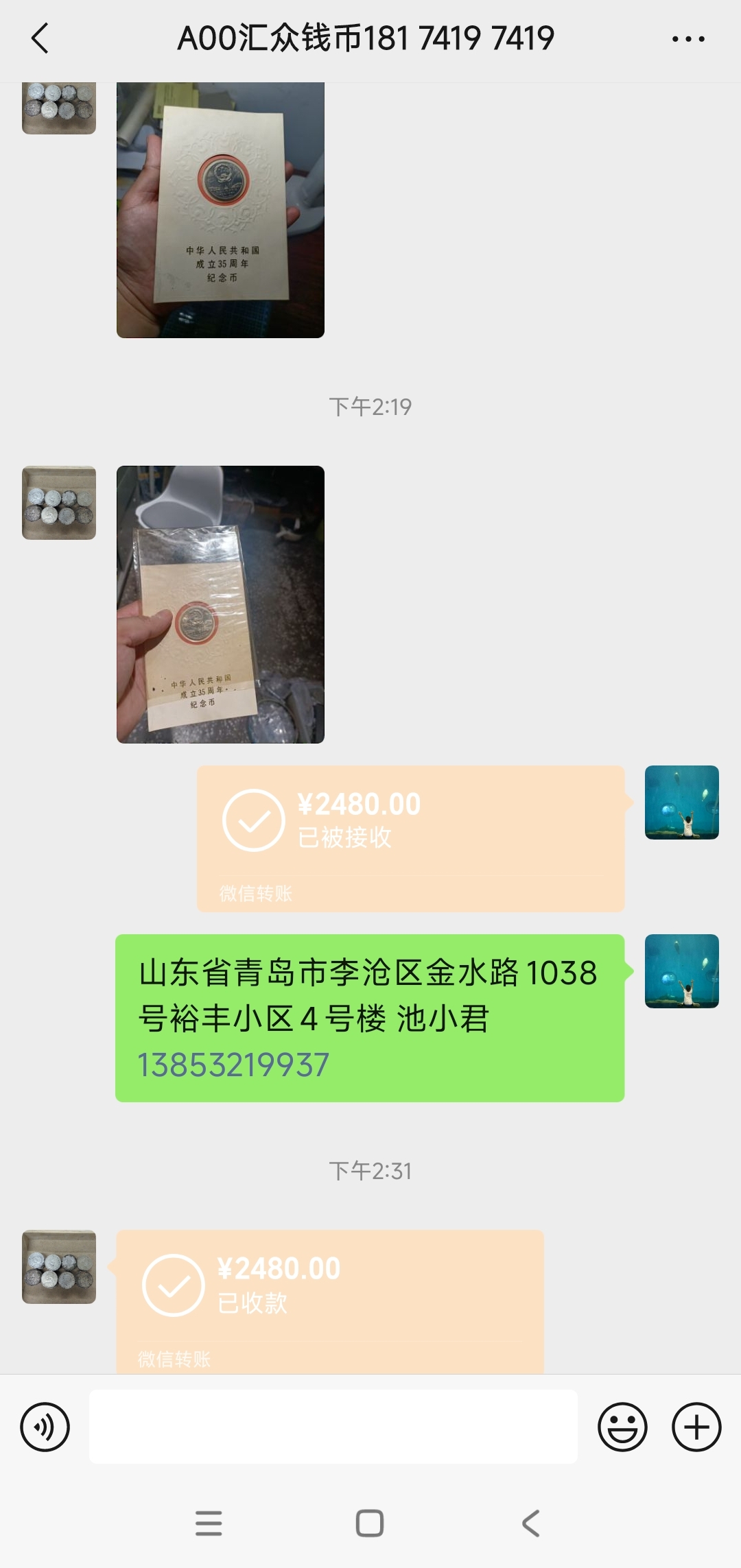Tap my own avatar beside the address message
This screenshot has width=741, height=1568.
point(682,971)
